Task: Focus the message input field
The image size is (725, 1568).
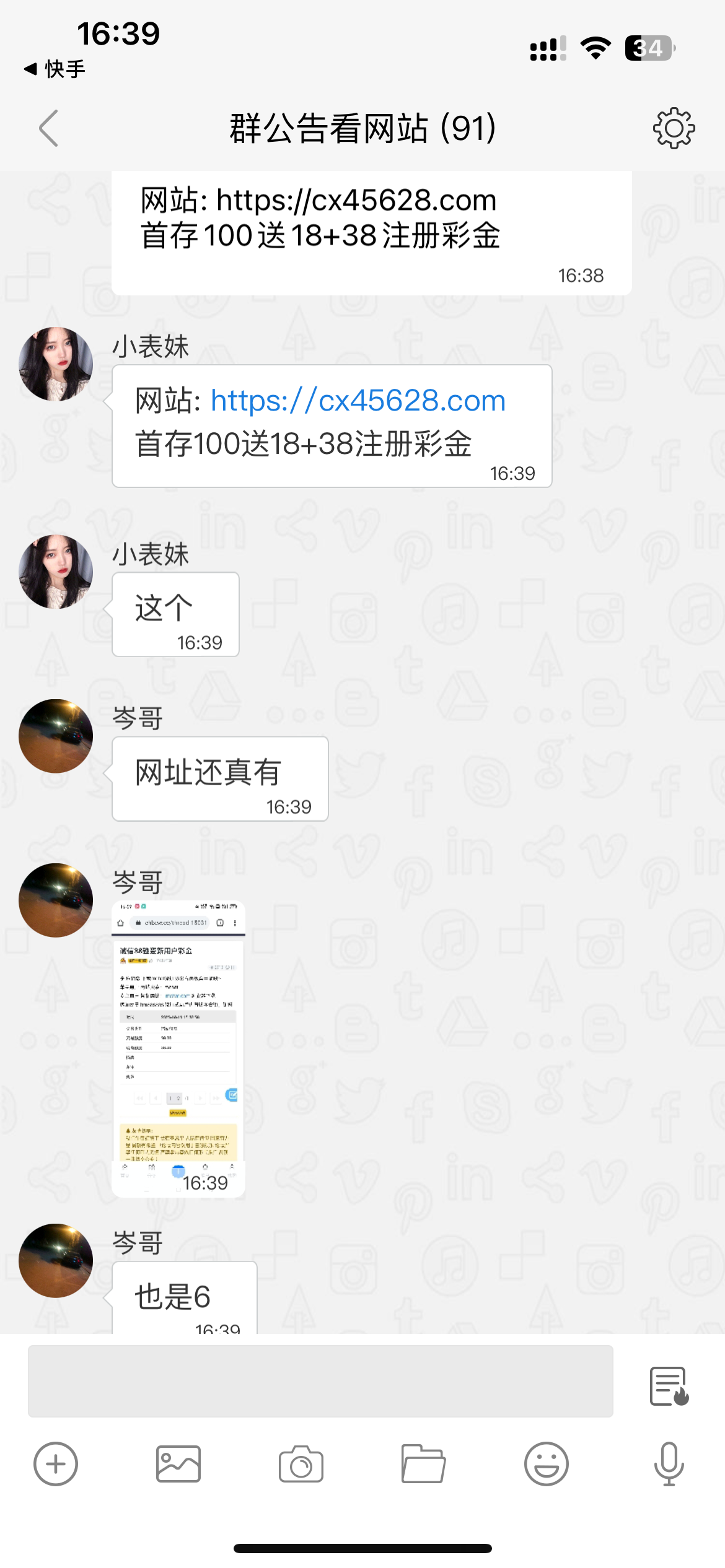Action: tap(320, 1380)
